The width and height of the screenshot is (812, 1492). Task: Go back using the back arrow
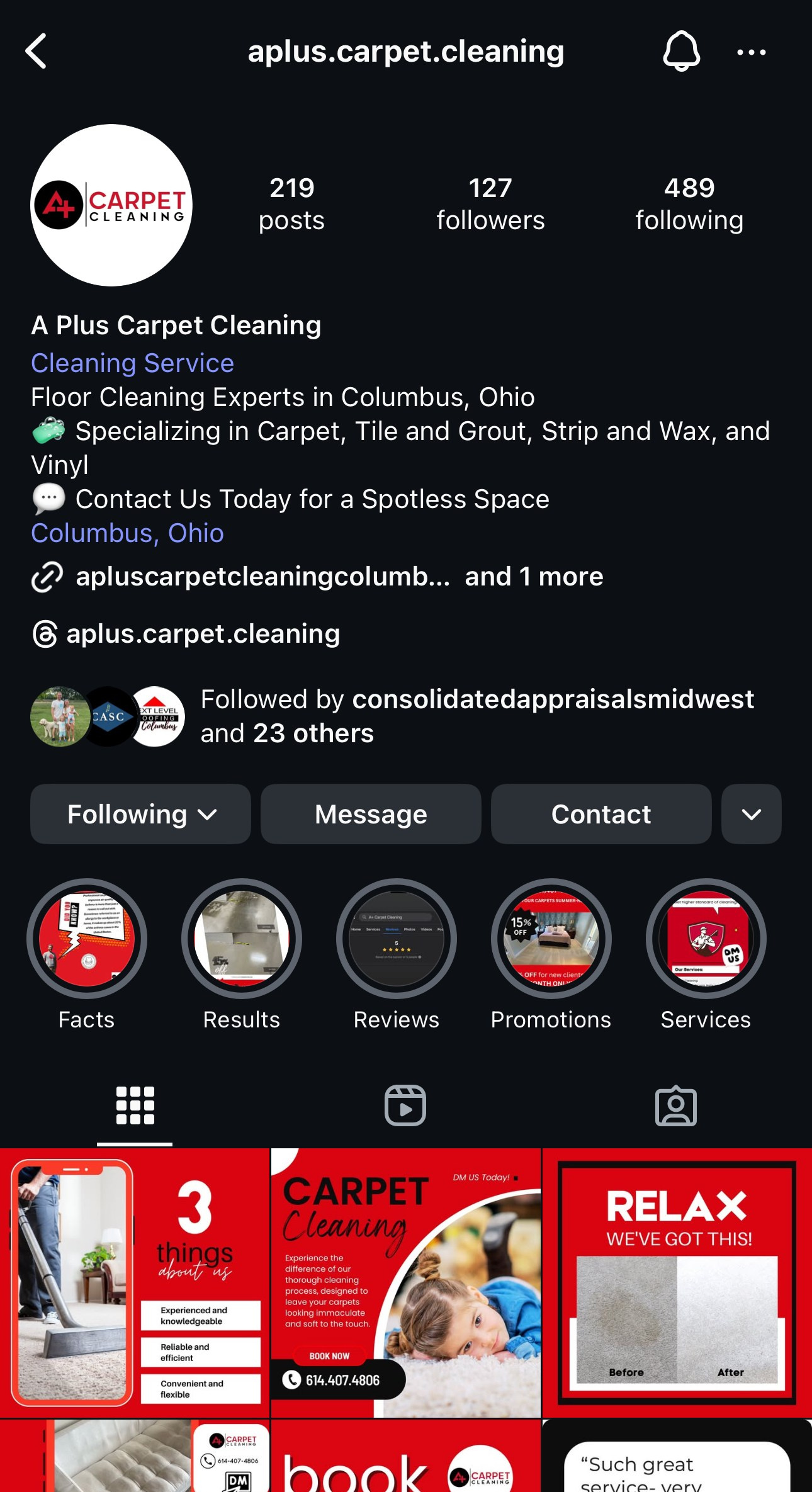point(37,52)
